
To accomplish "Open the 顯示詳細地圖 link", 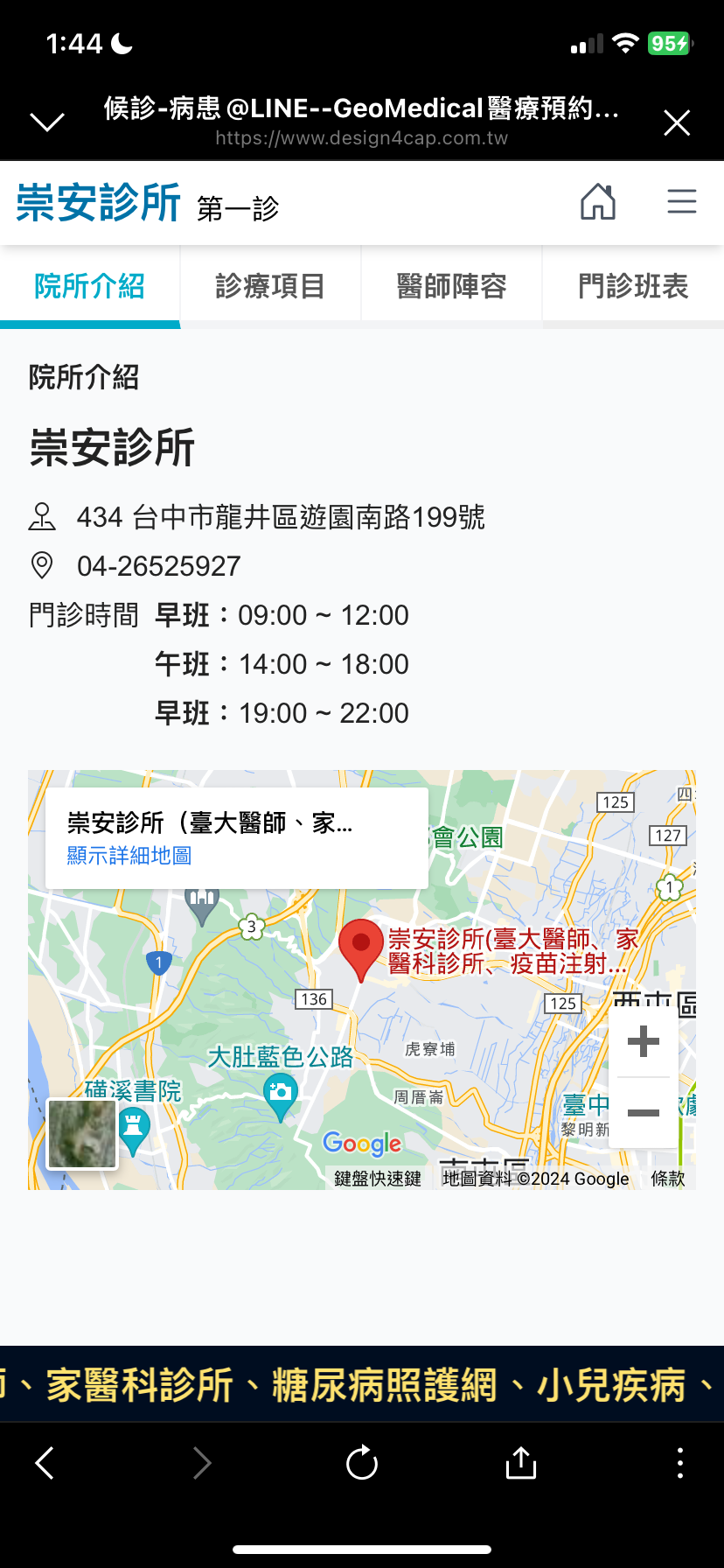I will [x=129, y=855].
